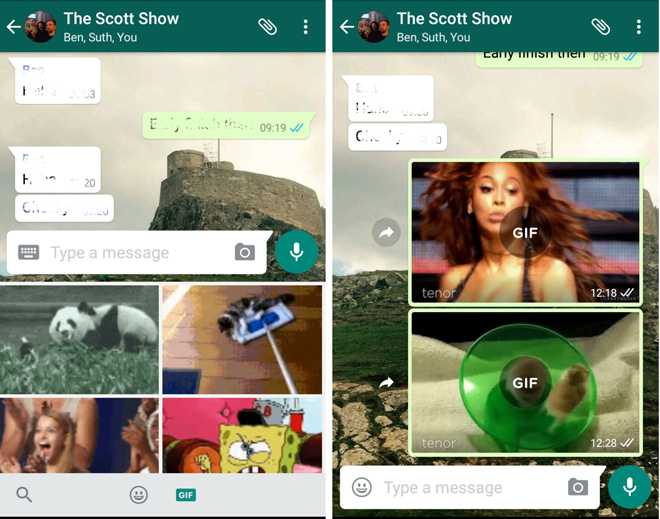Search GIFs with the magnifier icon

pos(24,495)
